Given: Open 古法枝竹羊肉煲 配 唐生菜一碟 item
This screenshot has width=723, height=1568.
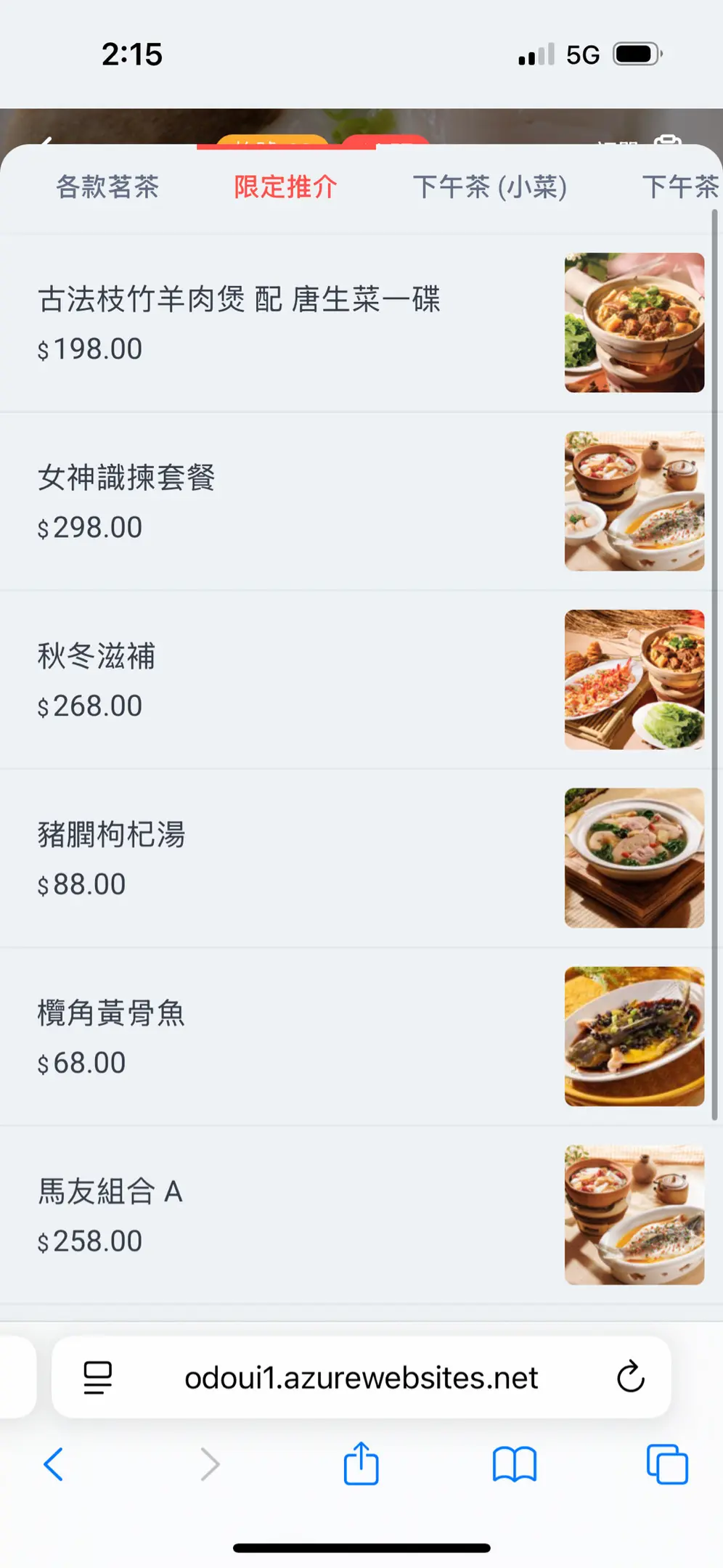Looking at the screenshot, I should [240, 300].
